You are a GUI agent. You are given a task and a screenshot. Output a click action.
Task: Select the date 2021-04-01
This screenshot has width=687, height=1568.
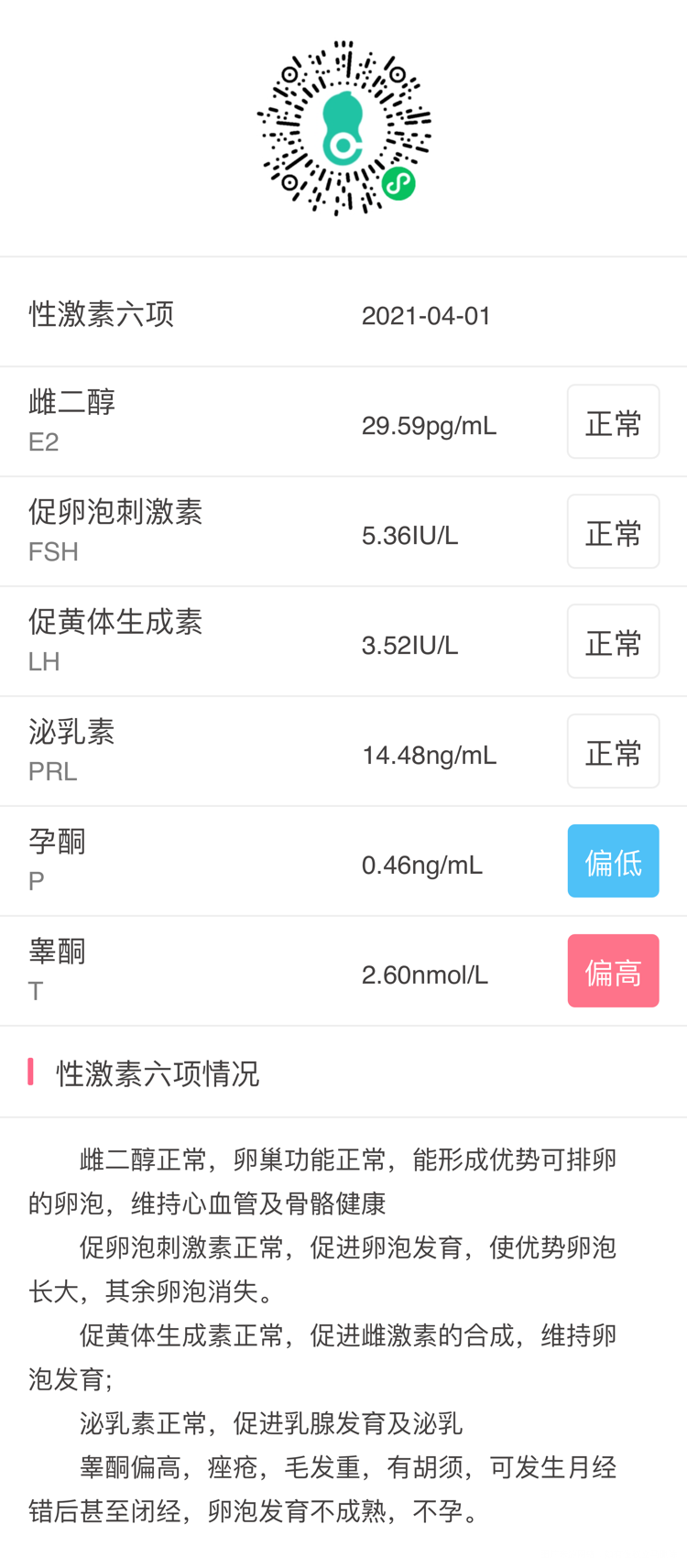click(426, 315)
